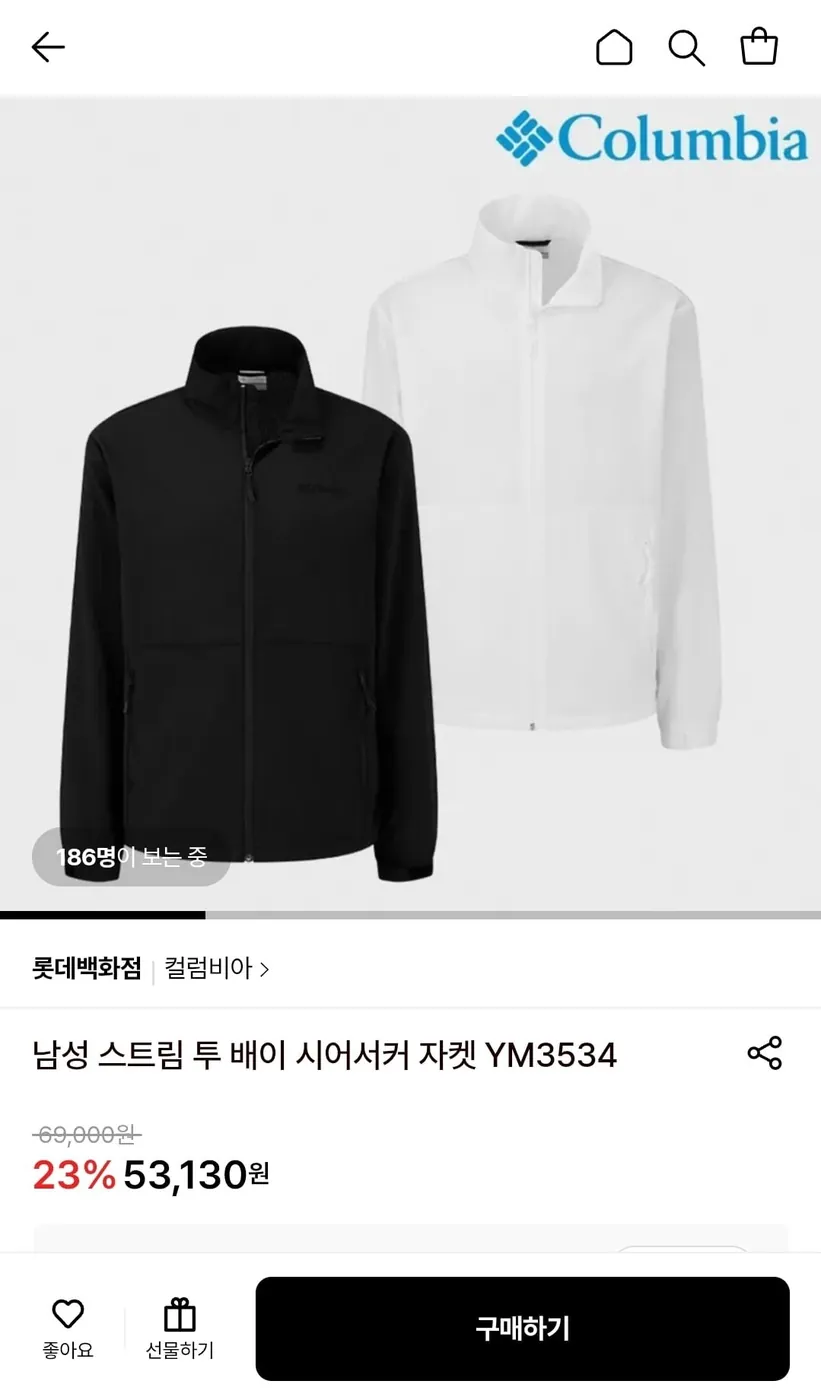Tap the back arrow to go back
The width and height of the screenshot is (821, 1400).
[x=47, y=47]
